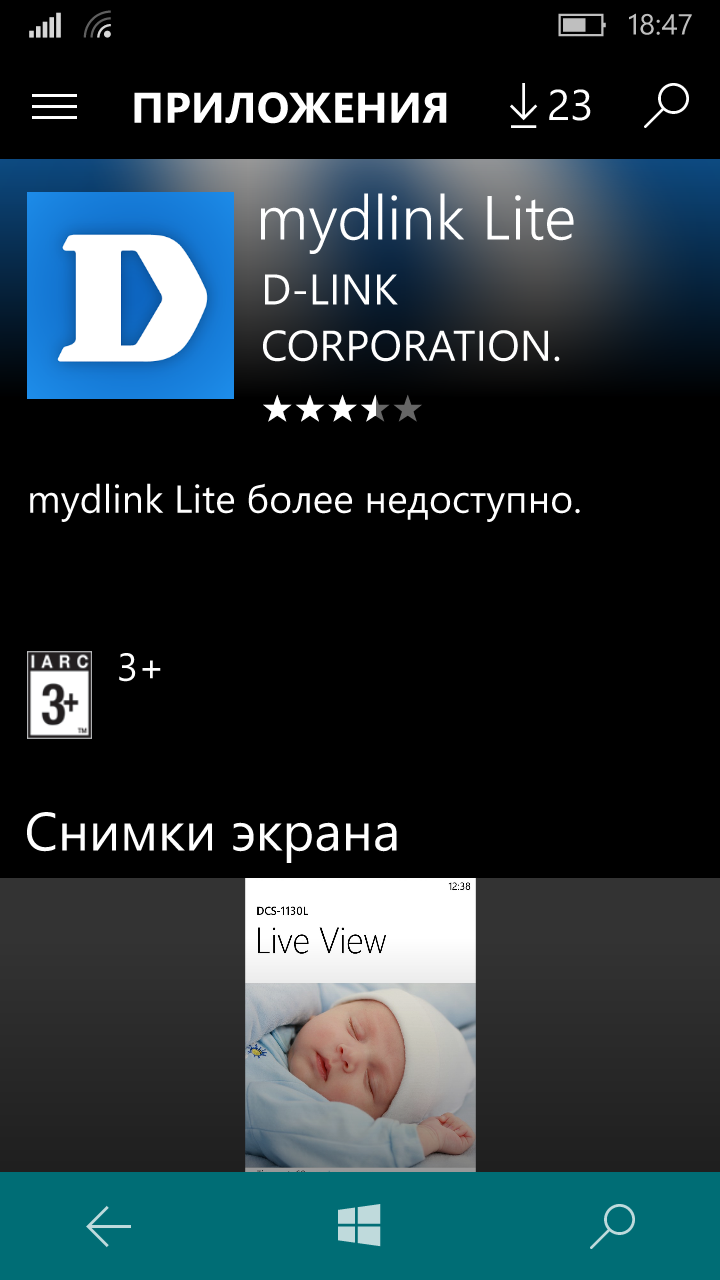The height and width of the screenshot is (1280, 720).
Task: Open the D-LINK CORPORATION publisher page
Action: click(x=410, y=318)
